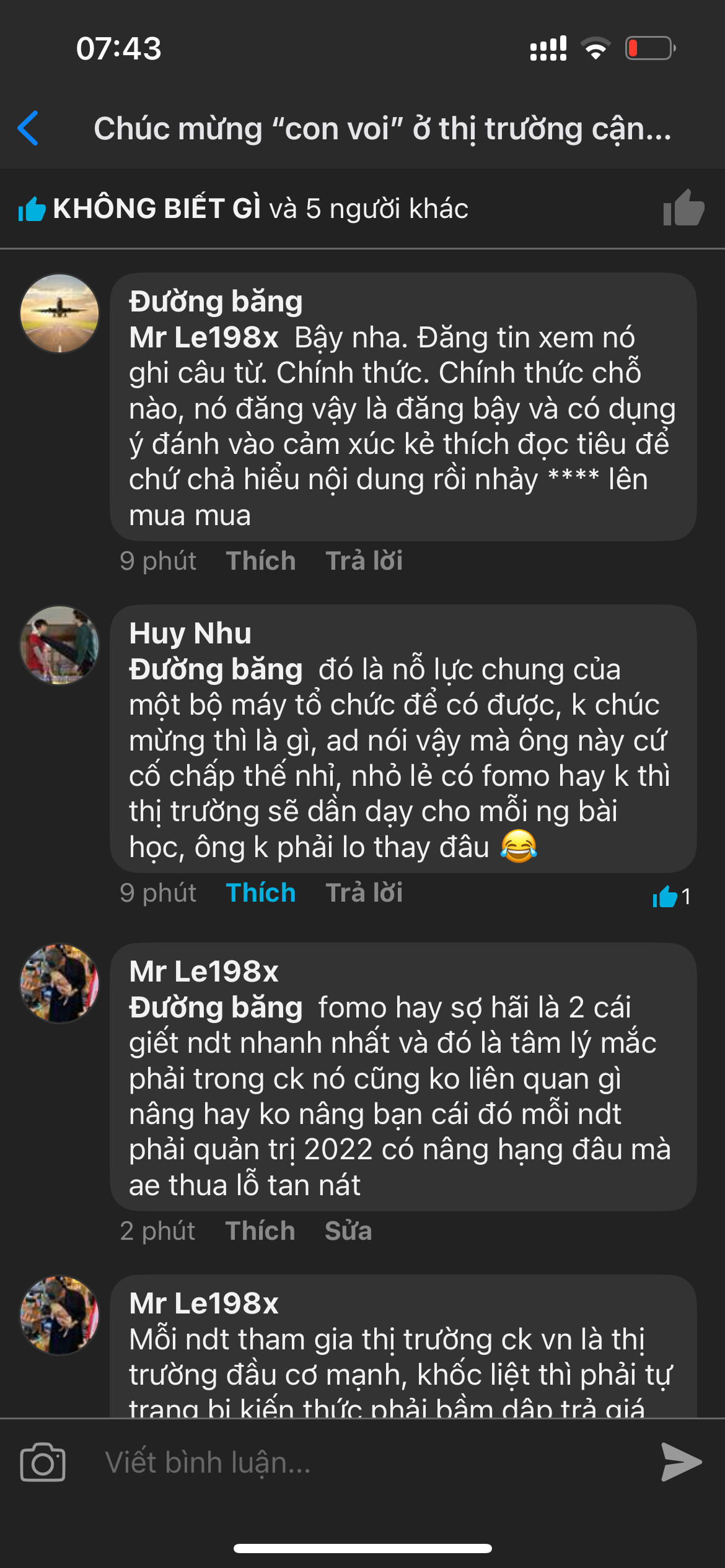Tap Thích under Đường băng's comment
Image resolution: width=725 pixels, height=1568 pixels.
coord(260,561)
